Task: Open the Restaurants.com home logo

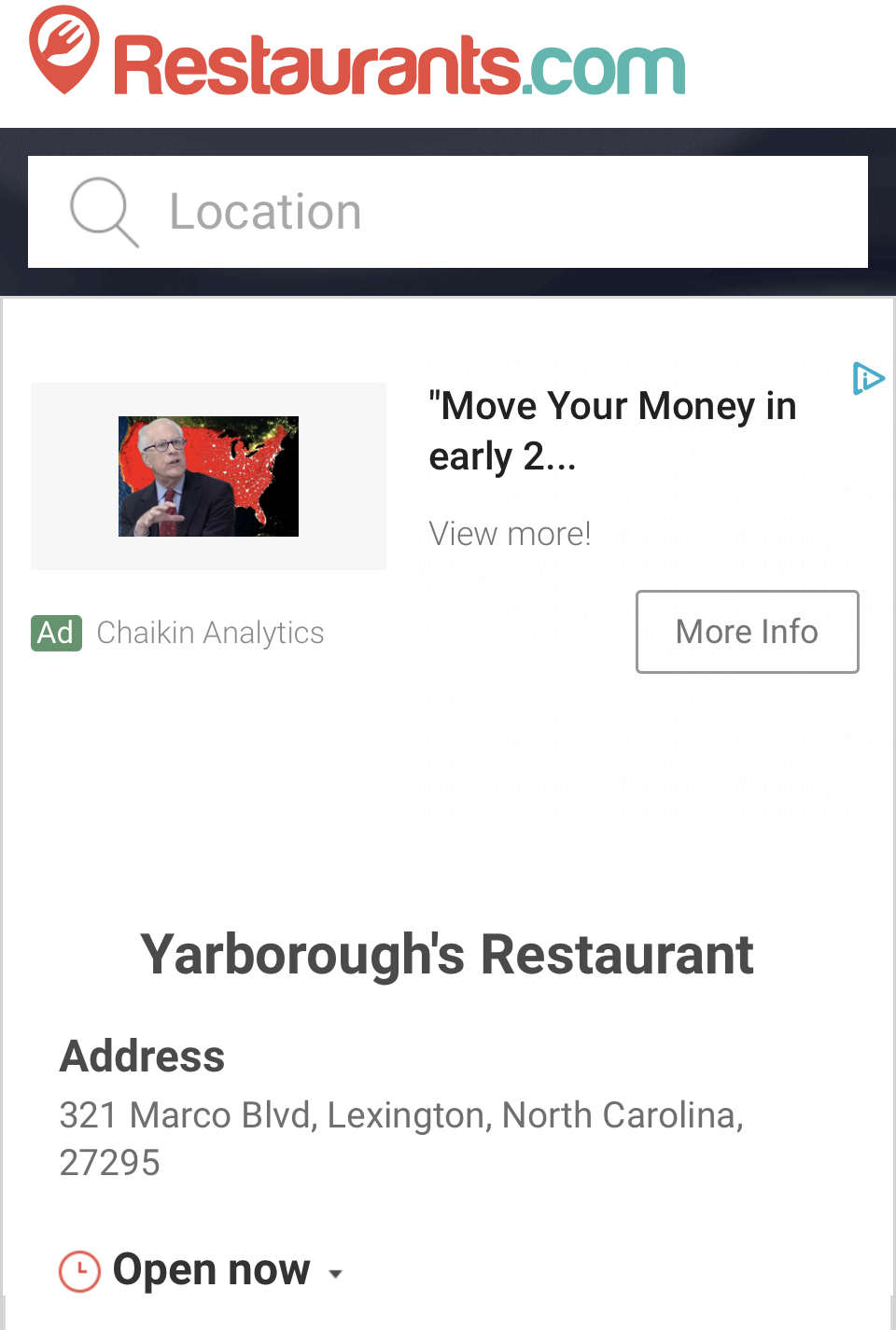Action: [x=357, y=54]
